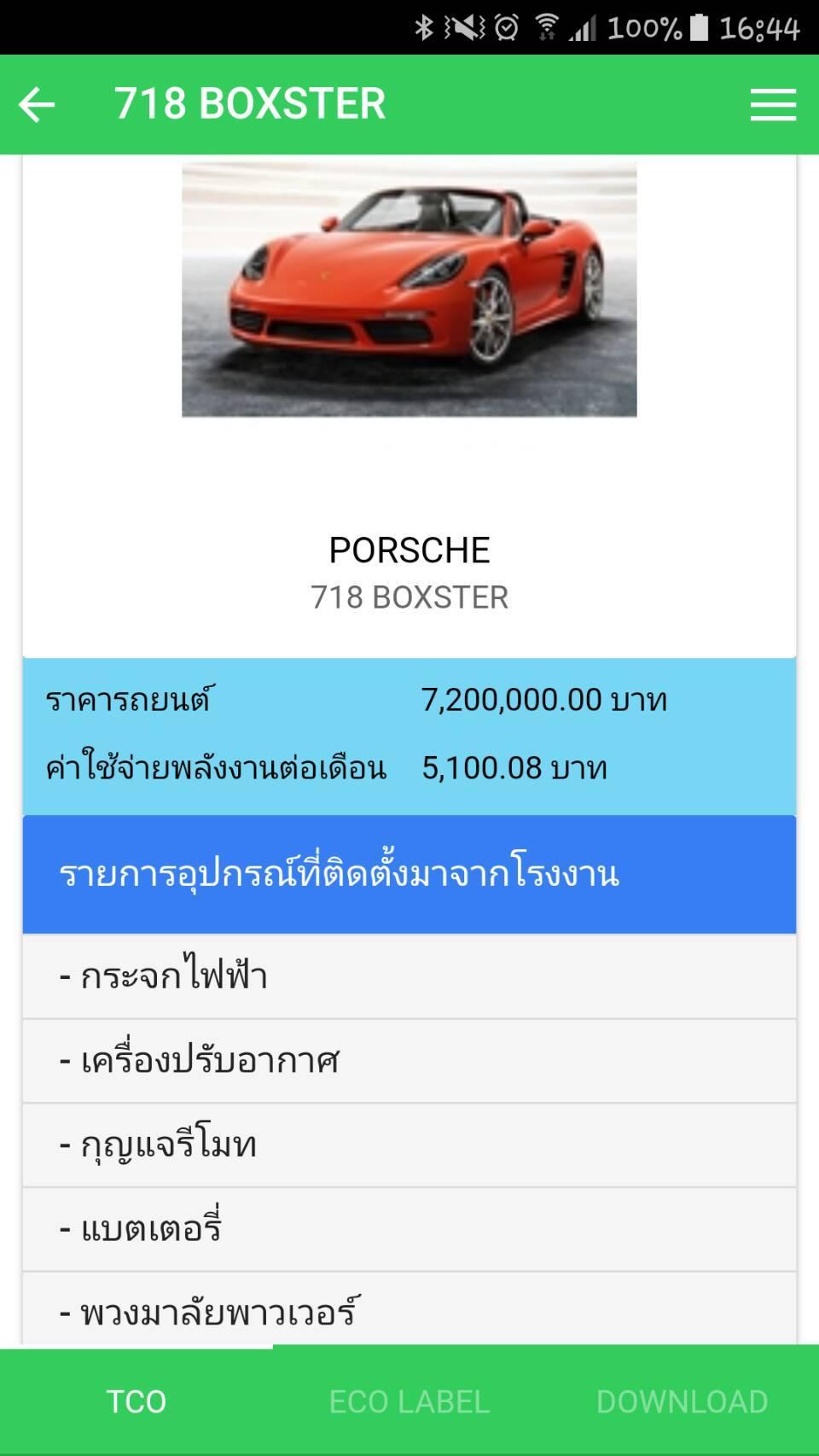Switch to the TCO tab
The height and width of the screenshot is (1456, 819).
click(x=136, y=1401)
